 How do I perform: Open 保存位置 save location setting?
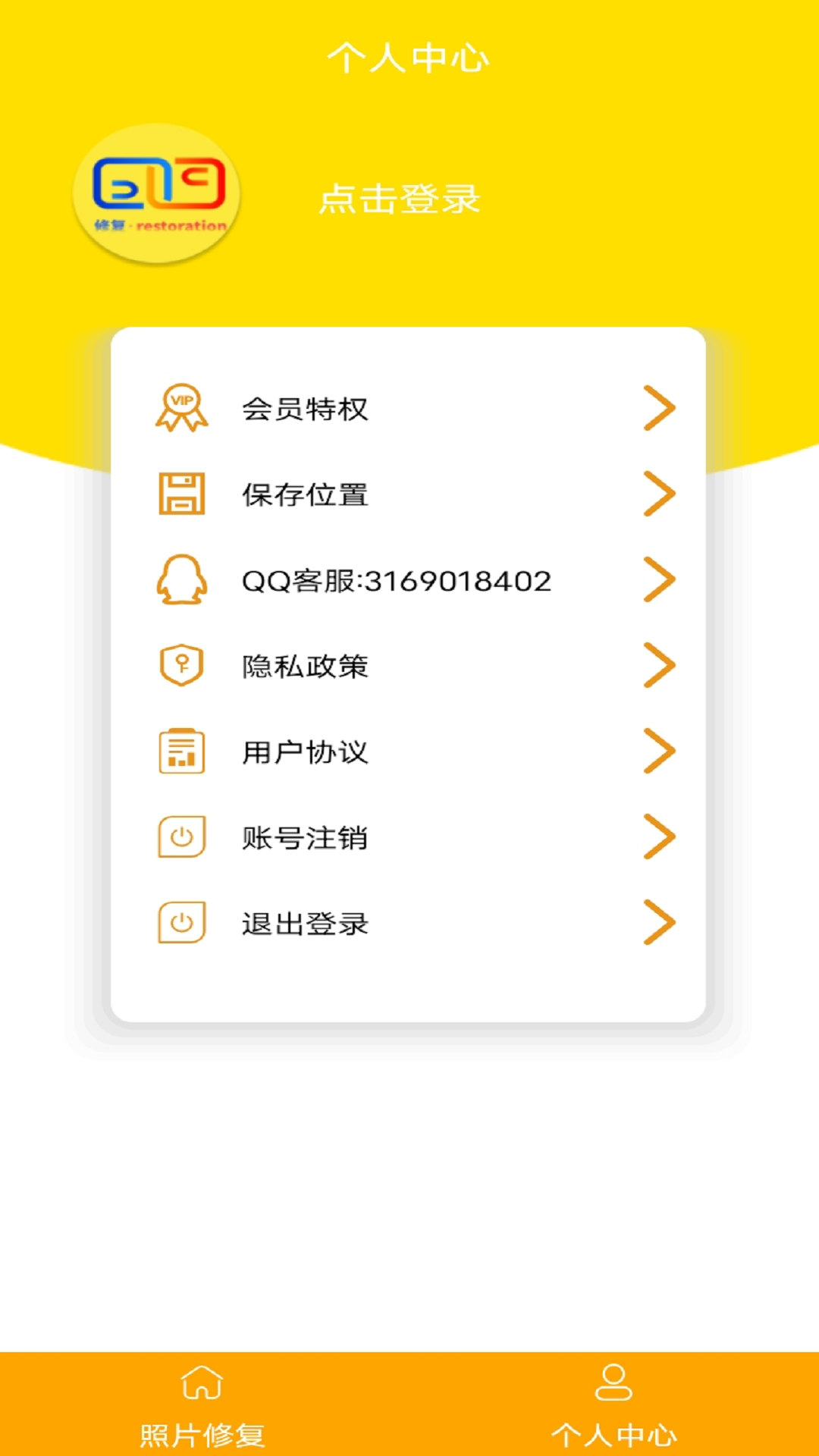tap(409, 494)
